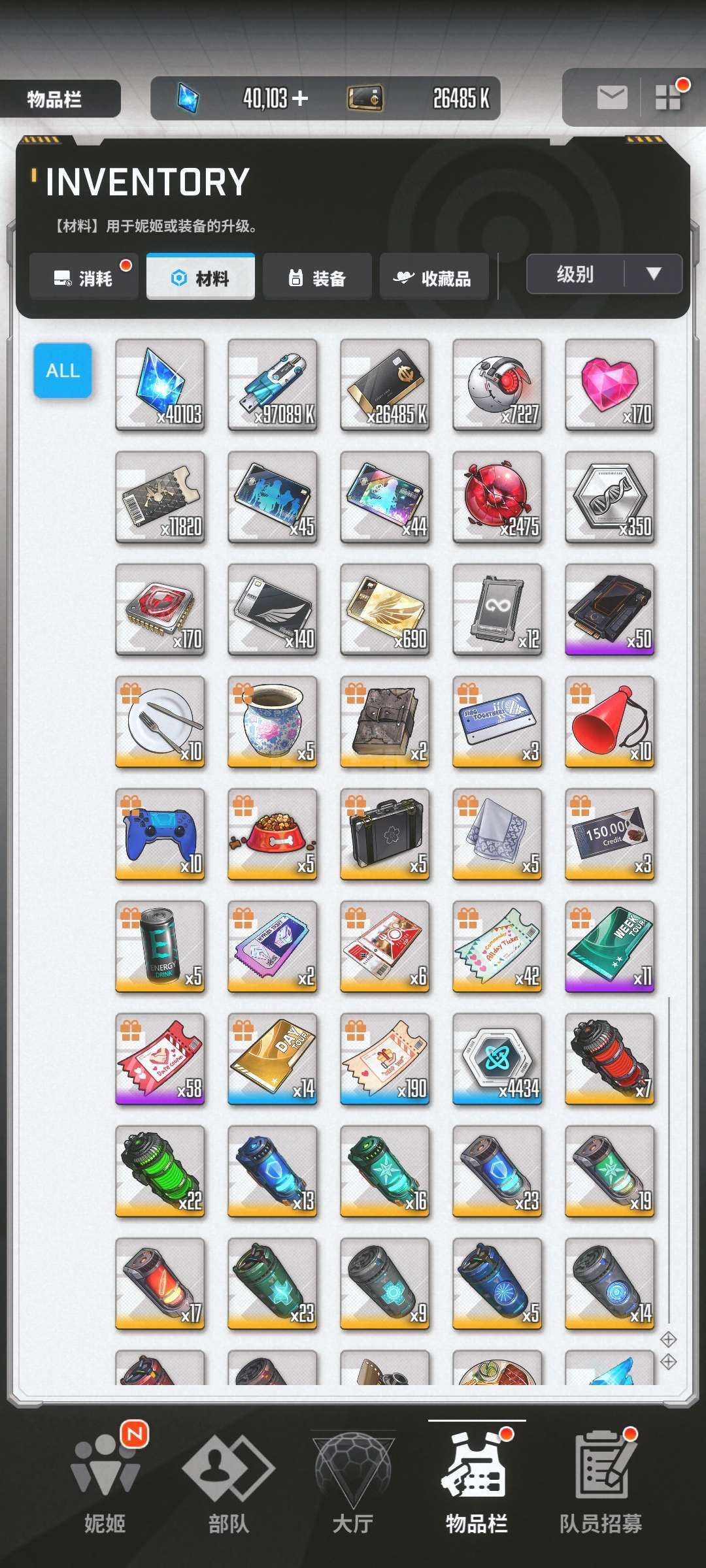This screenshot has width=706, height=1568.
Task: Select the ALL filter button
Action: pos(63,370)
